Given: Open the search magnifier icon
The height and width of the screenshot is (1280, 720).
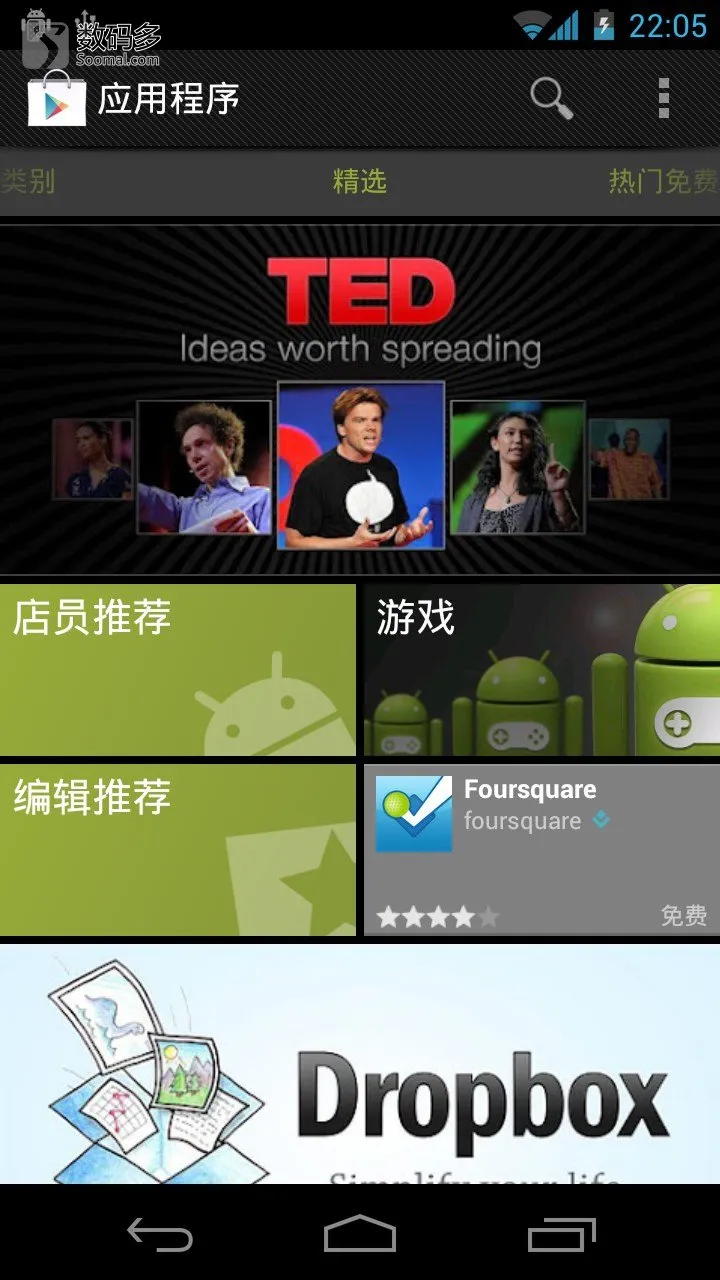Looking at the screenshot, I should click(x=551, y=99).
